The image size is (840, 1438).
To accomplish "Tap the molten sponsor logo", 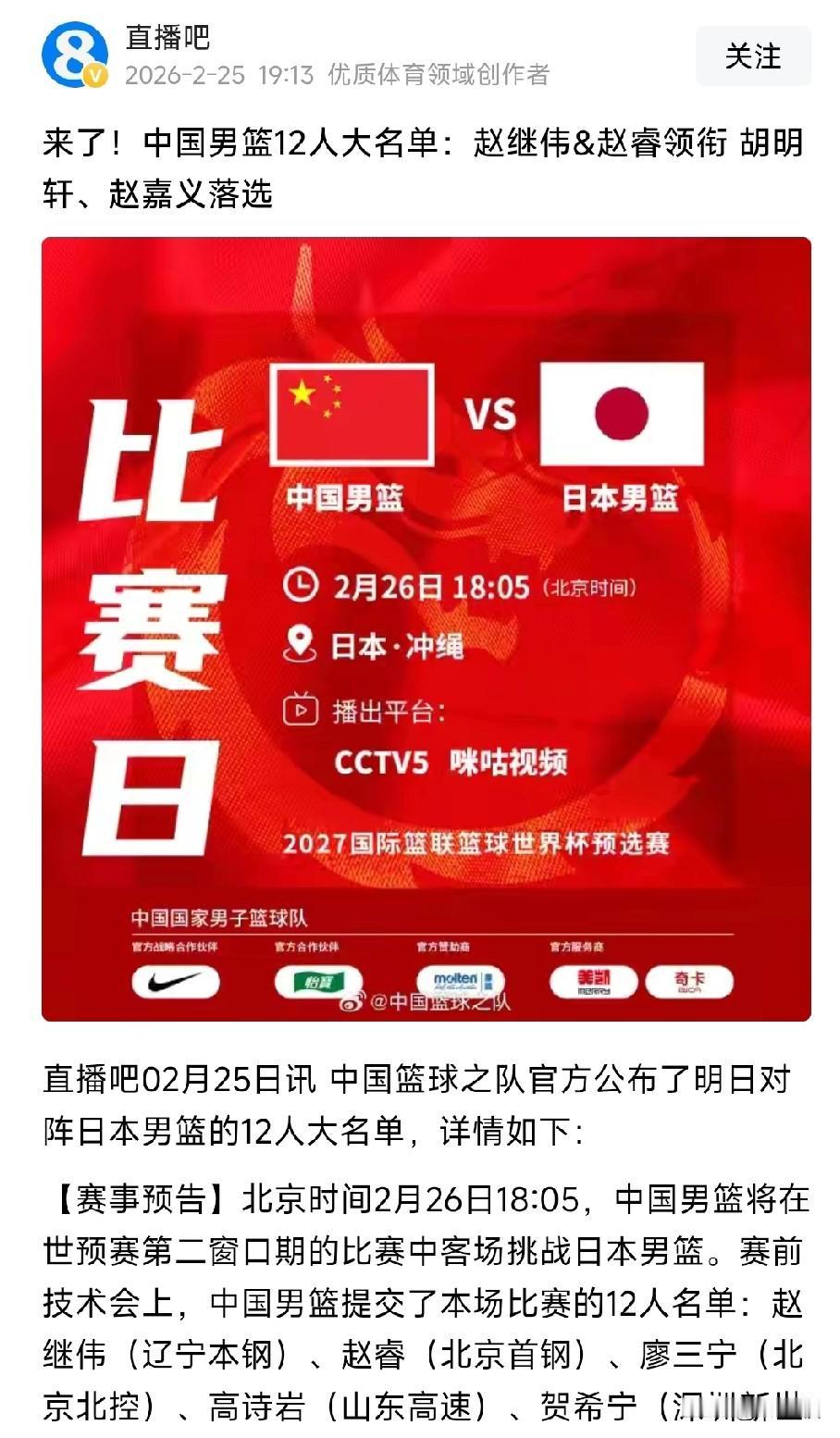I will pyautogui.click(x=460, y=982).
